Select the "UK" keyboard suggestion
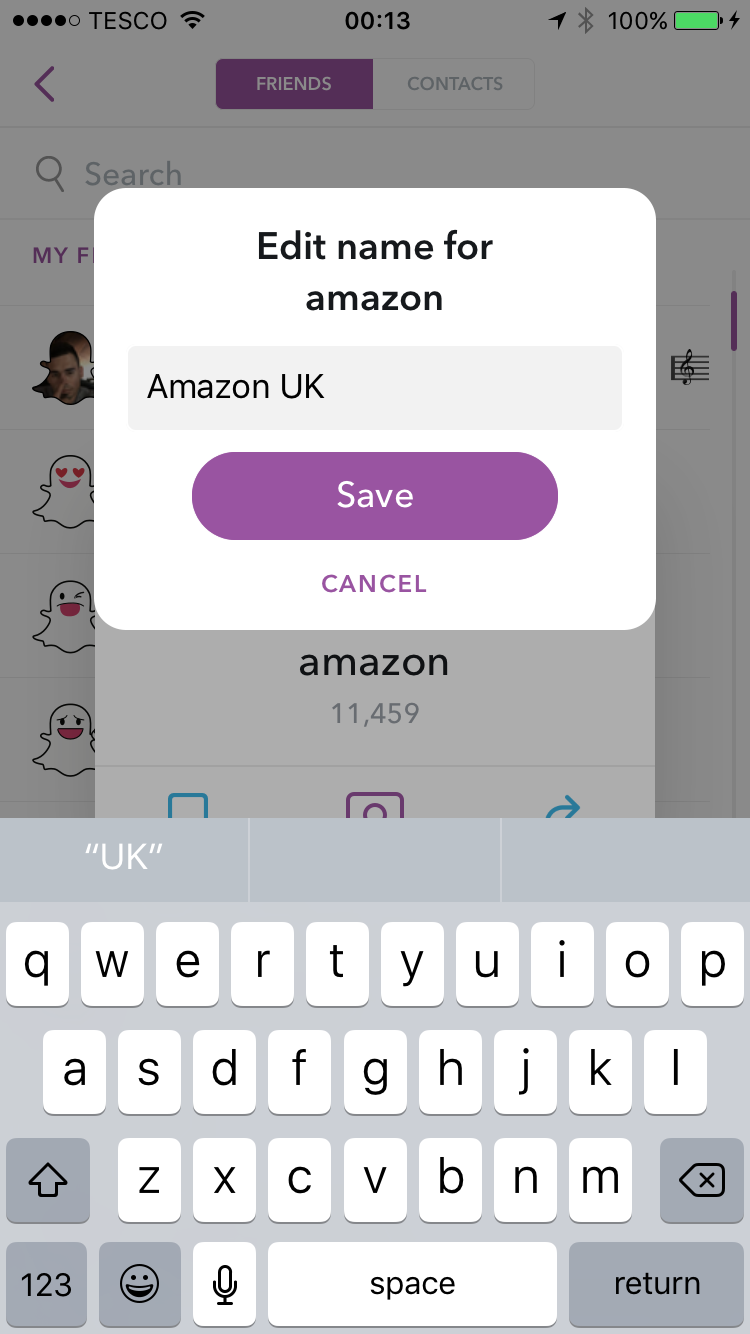750x1334 pixels. 124,859
